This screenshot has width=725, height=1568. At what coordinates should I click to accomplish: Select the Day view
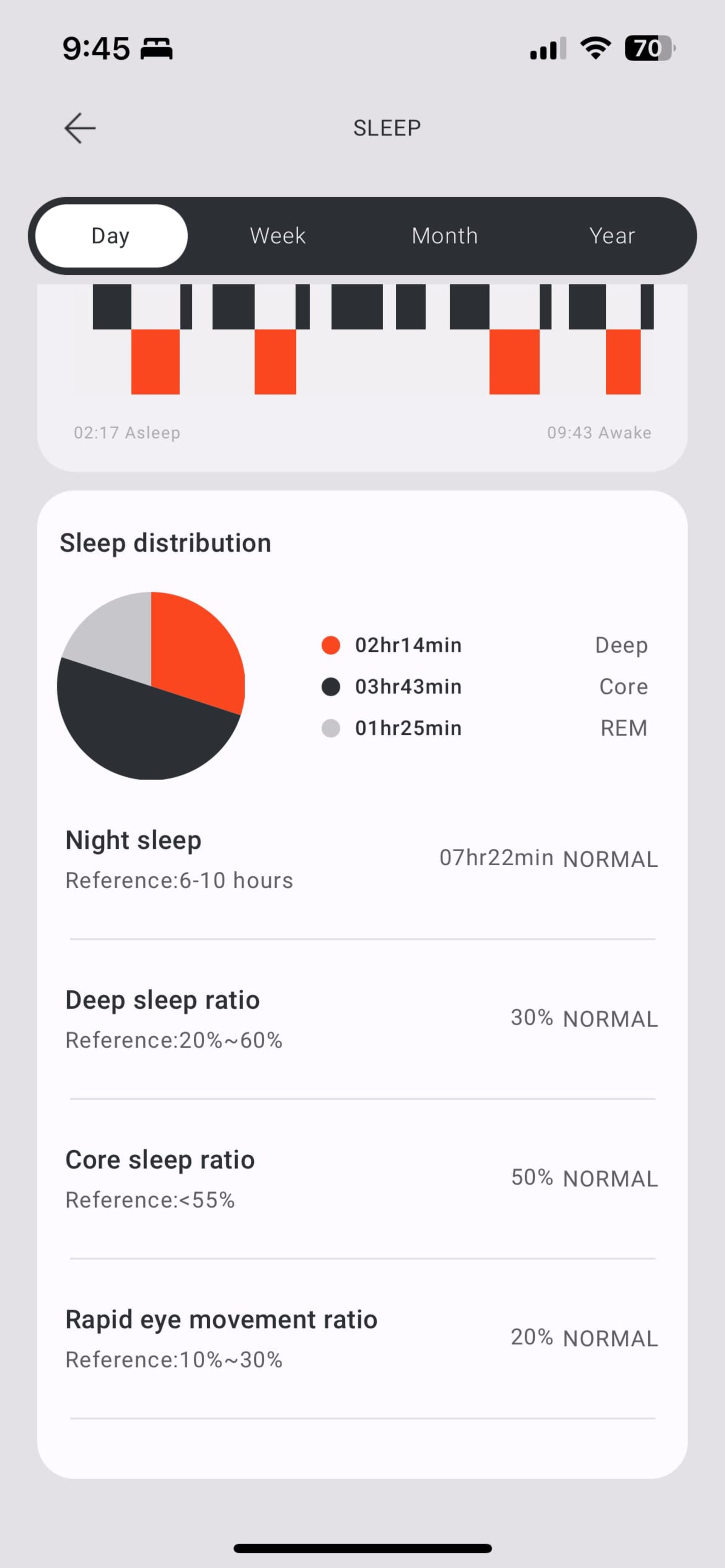[x=111, y=235]
